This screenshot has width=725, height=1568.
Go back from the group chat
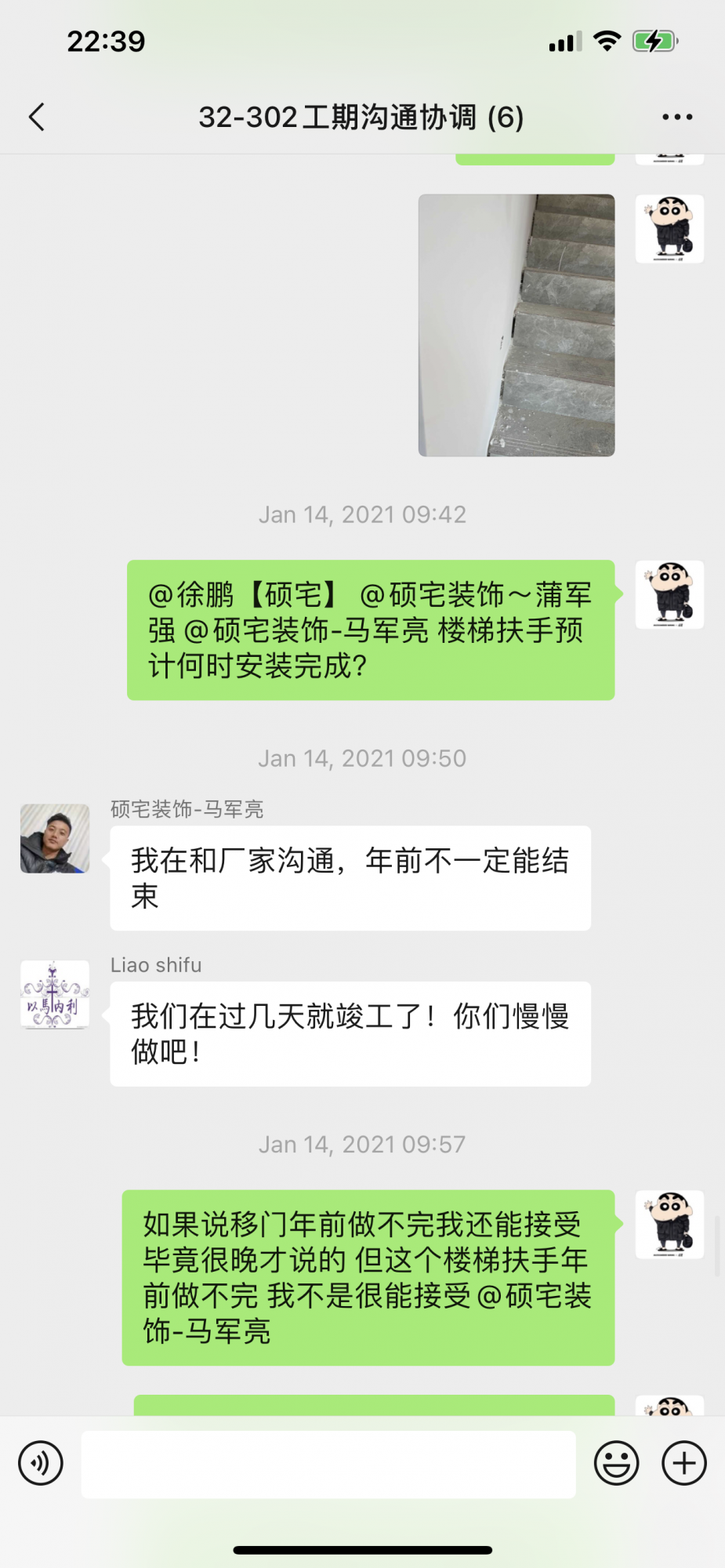click(x=37, y=117)
